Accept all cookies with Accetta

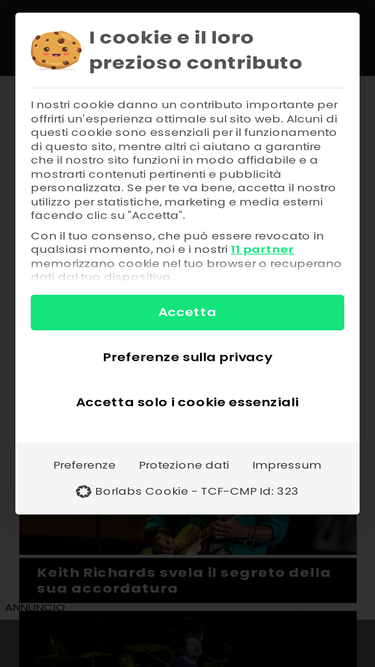(x=187, y=312)
